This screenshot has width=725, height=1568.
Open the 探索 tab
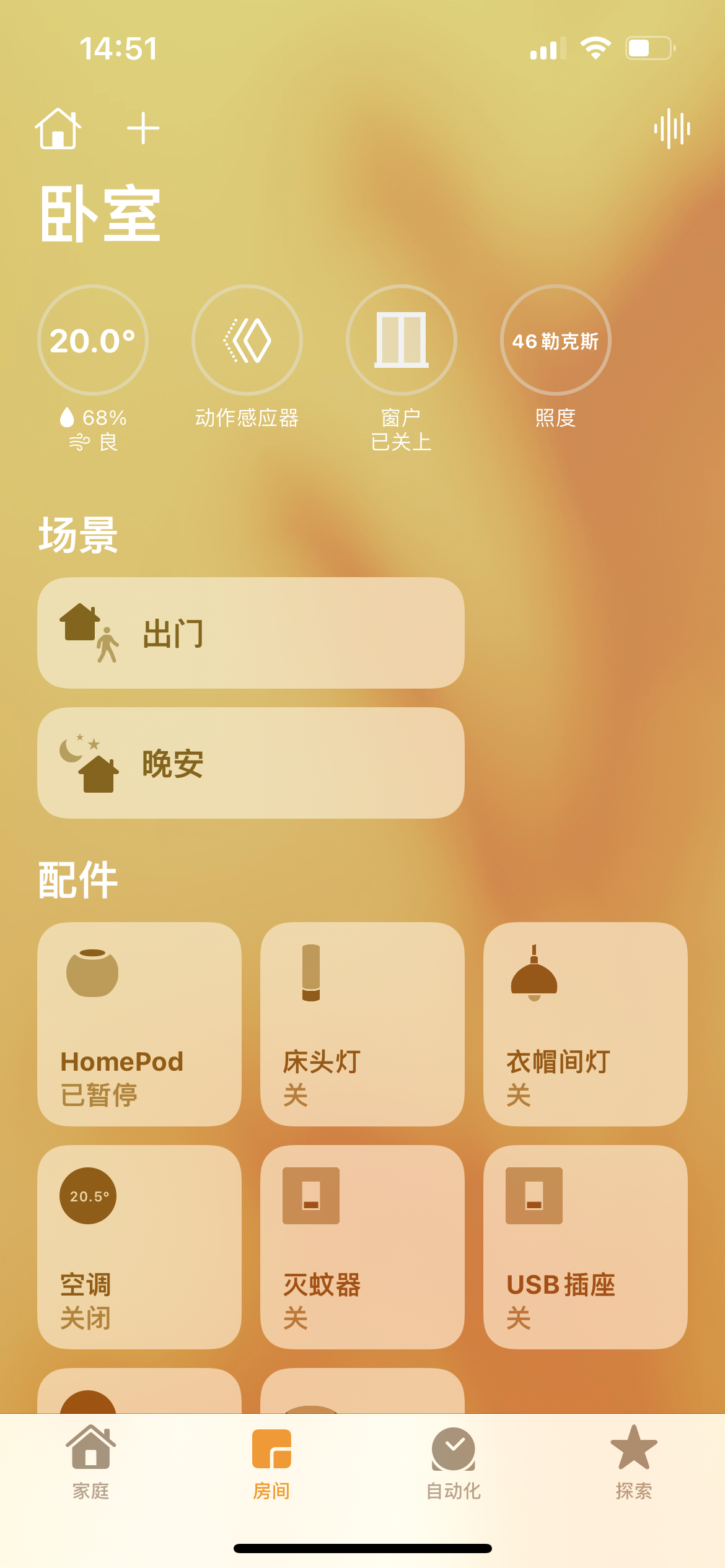click(633, 1462)
